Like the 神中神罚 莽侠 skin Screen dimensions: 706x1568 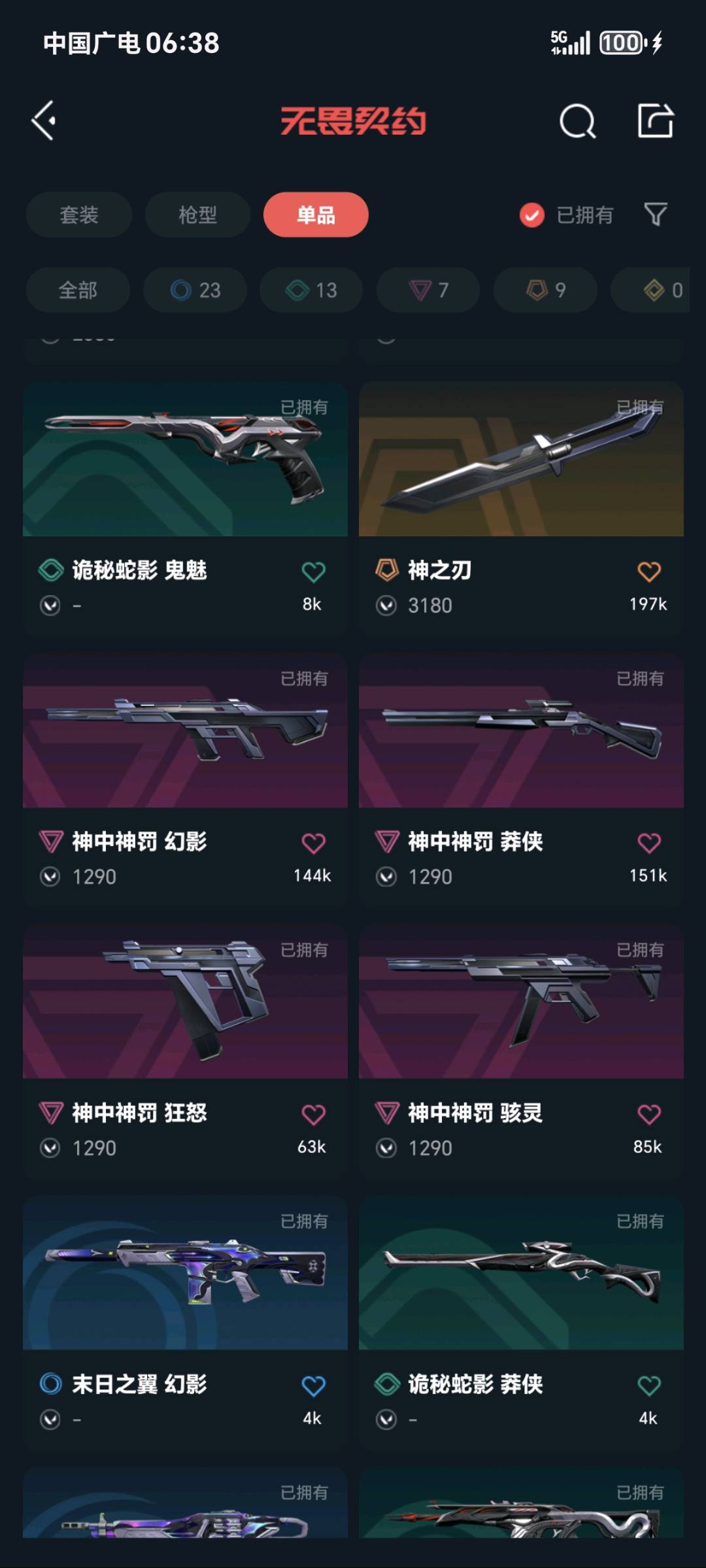(x=648, y=844)
